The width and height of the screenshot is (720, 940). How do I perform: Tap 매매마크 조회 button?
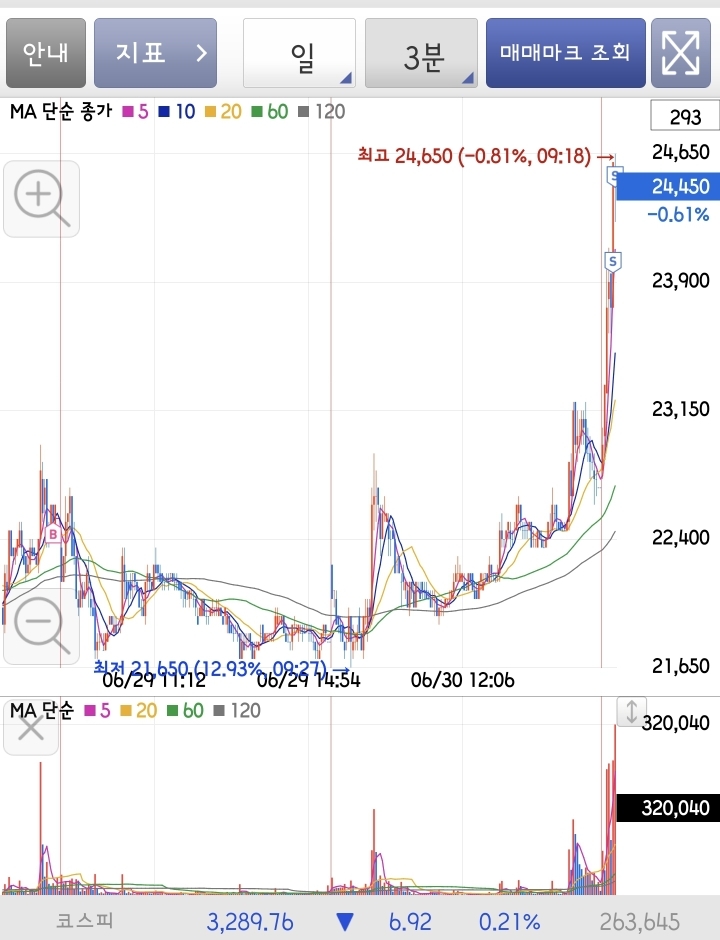coord(565,53)
